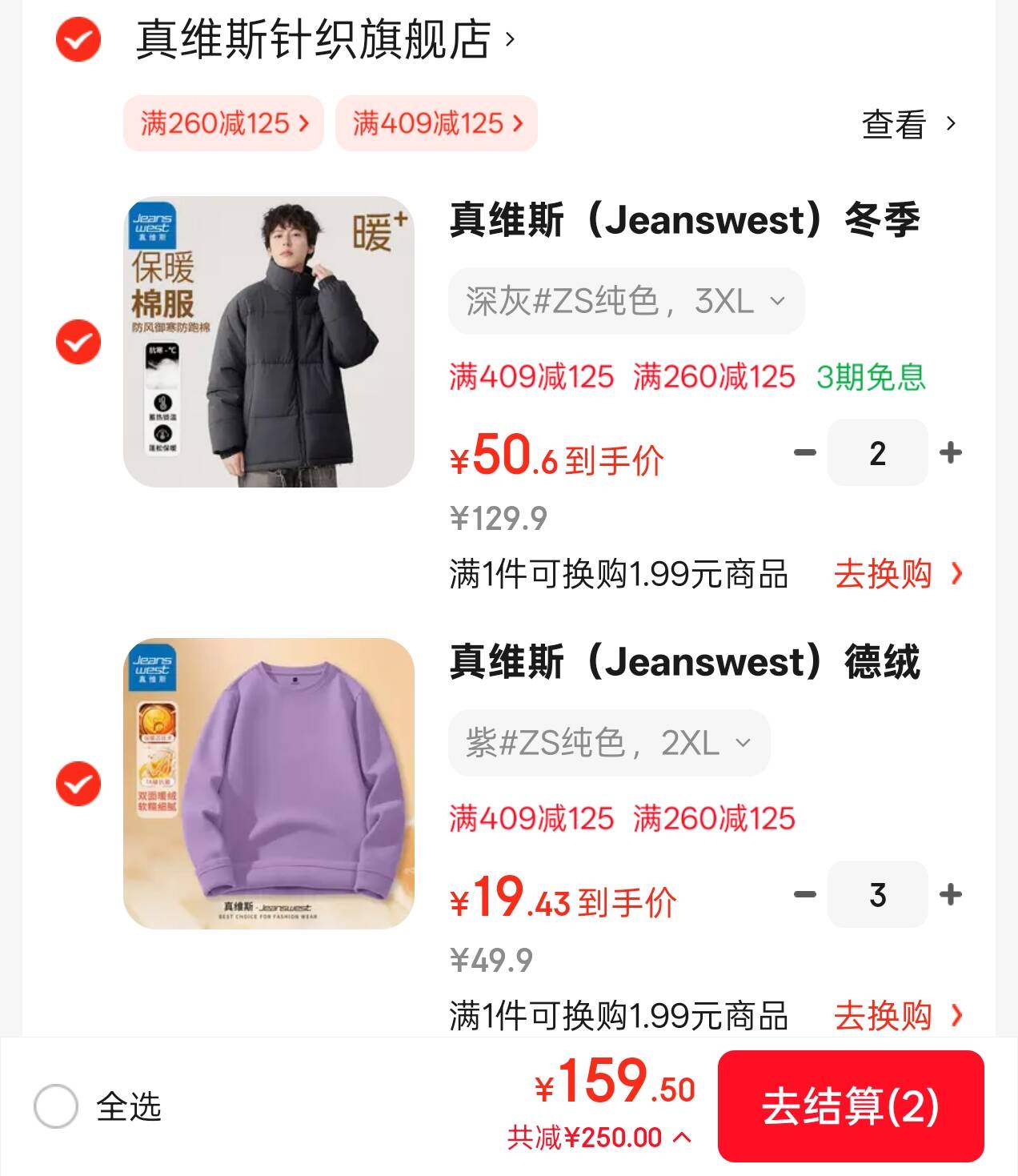Viewport: 1018px width, 1176px height.
Task: Deselect the purple 德绒 sweatshirt item
Action: [x=78, y=783]
